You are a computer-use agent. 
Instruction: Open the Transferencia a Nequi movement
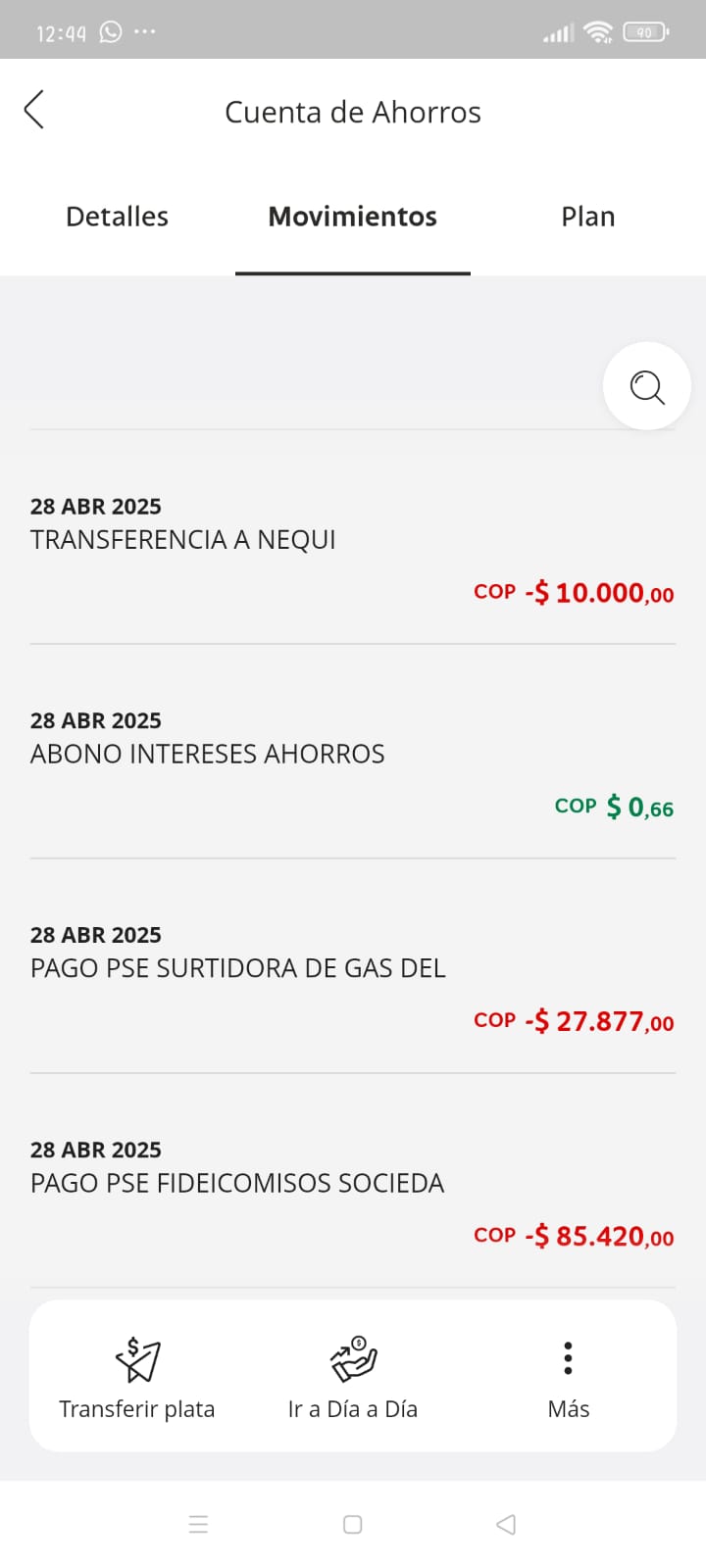point(352,549)
